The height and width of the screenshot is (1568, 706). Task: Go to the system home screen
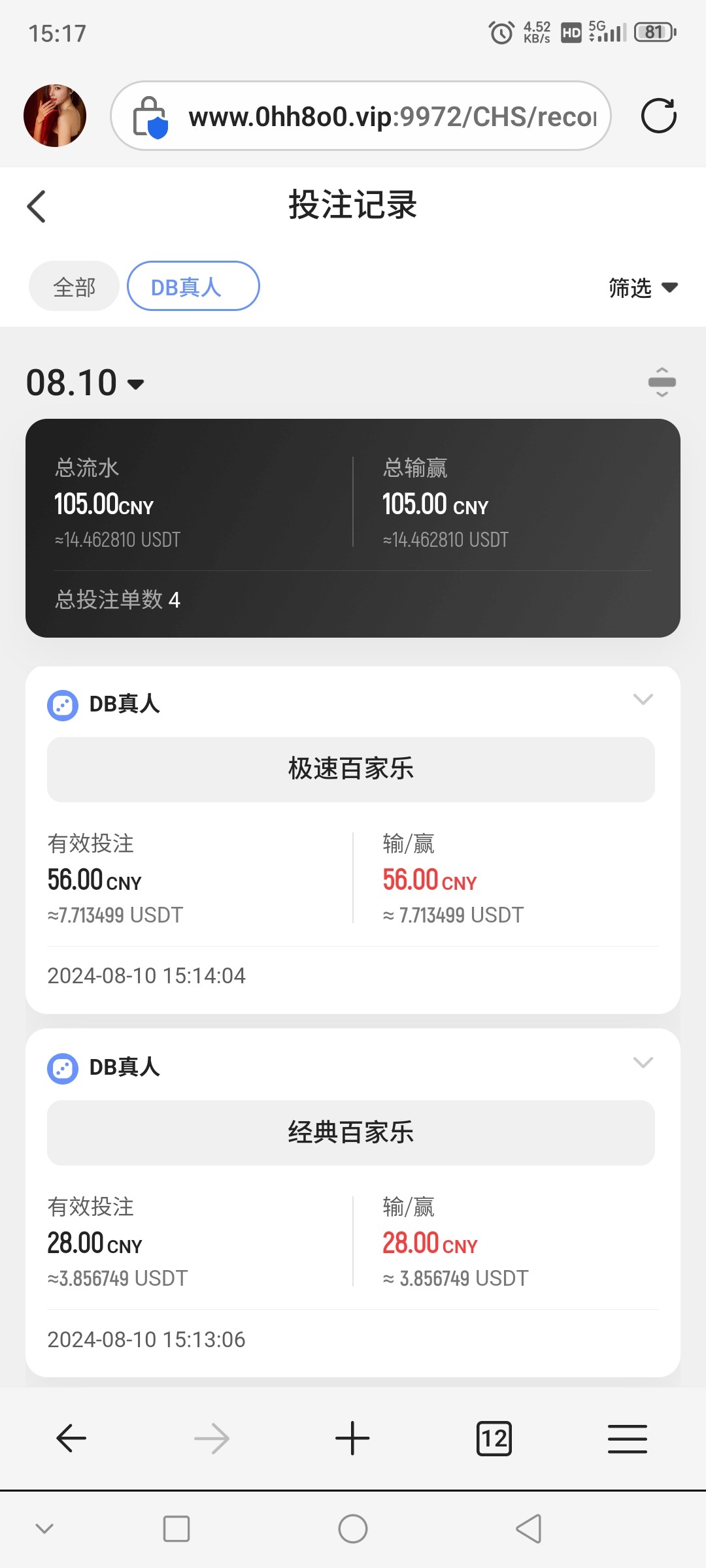pyautogui.click(x=353, y=1529)
